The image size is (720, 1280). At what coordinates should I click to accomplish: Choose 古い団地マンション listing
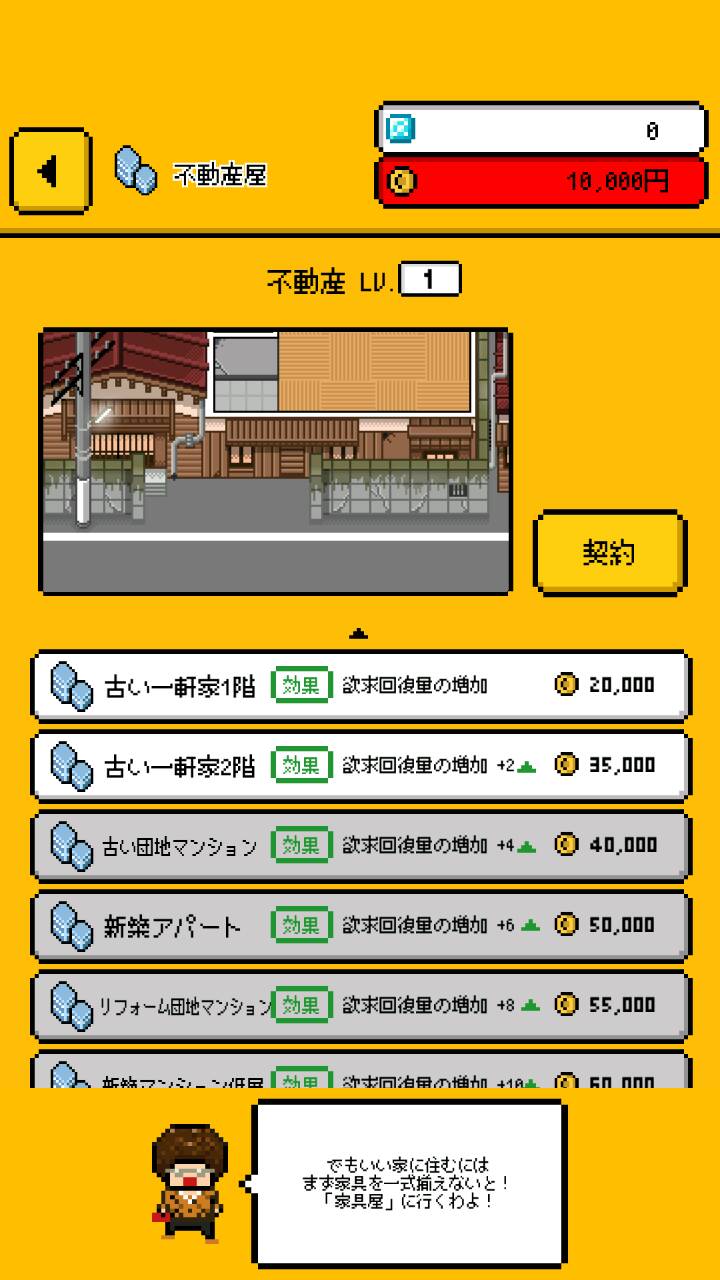coord(360,846)
